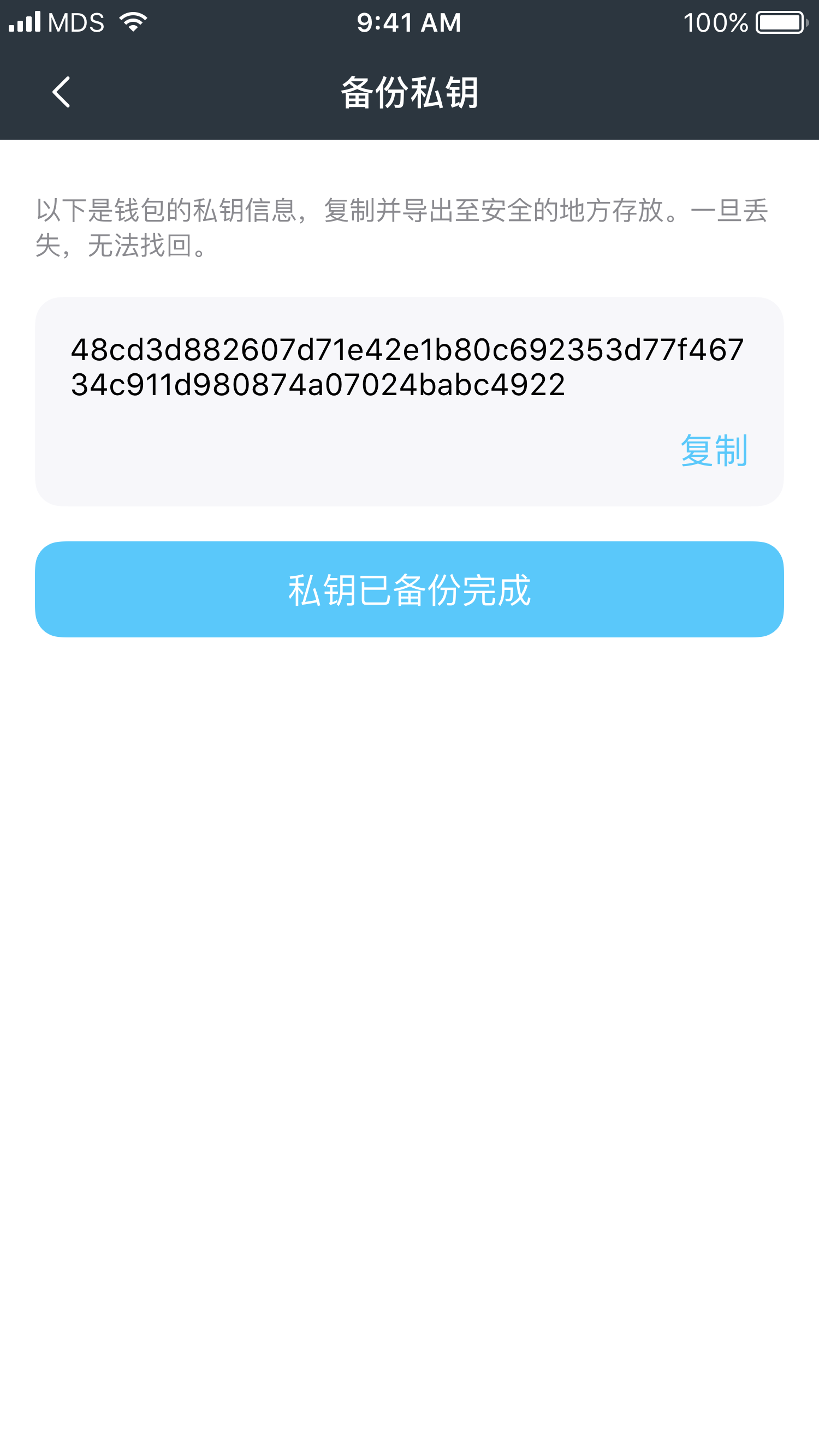Click the copy action link below the key
This screenshot has height=1456, width=819.
click(x=715, y=450)
